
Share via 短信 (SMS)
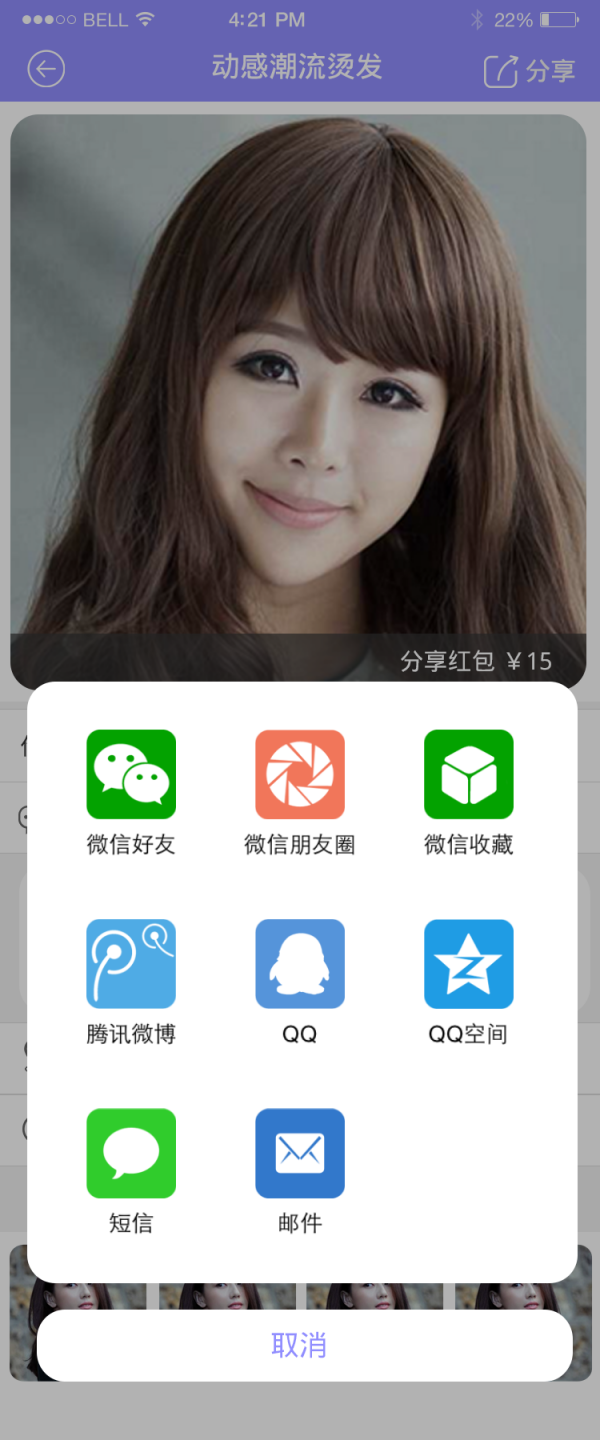[x=131, y=1153]
